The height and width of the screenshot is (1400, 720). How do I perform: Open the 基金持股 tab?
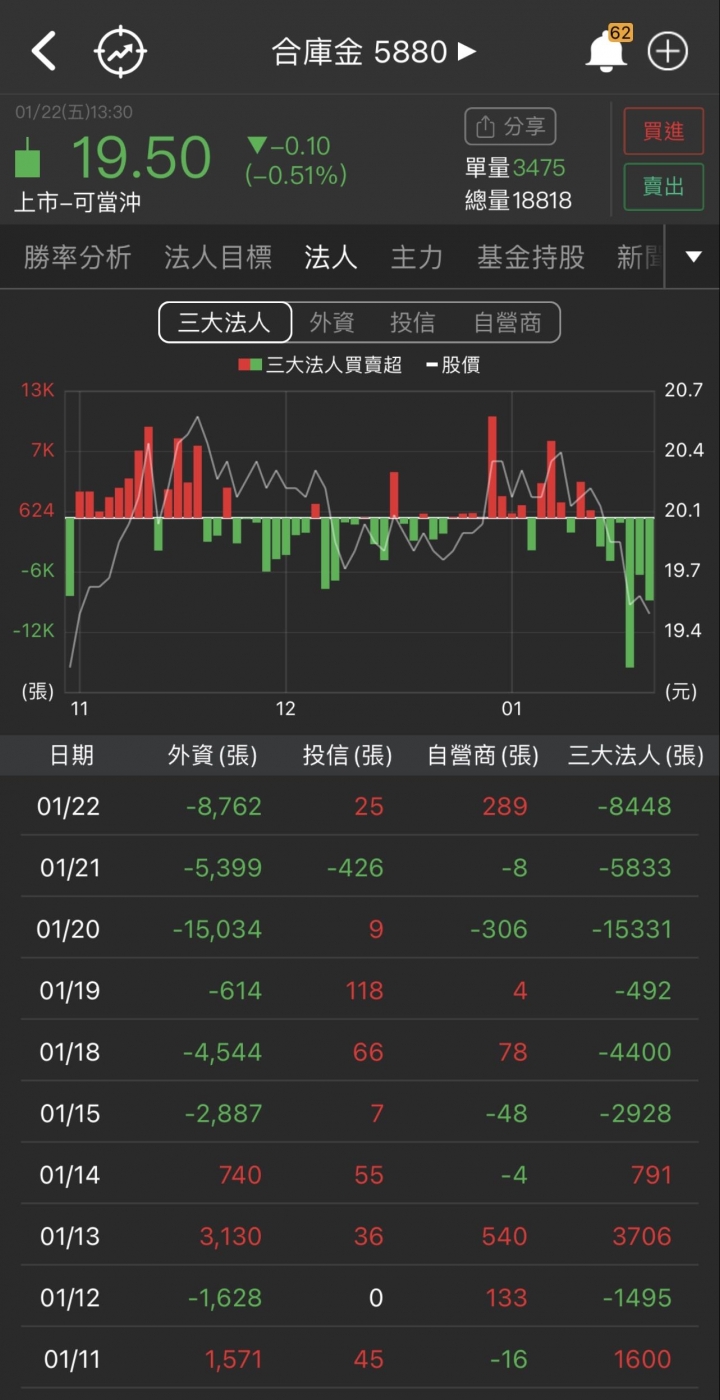(x=531, y=257)
